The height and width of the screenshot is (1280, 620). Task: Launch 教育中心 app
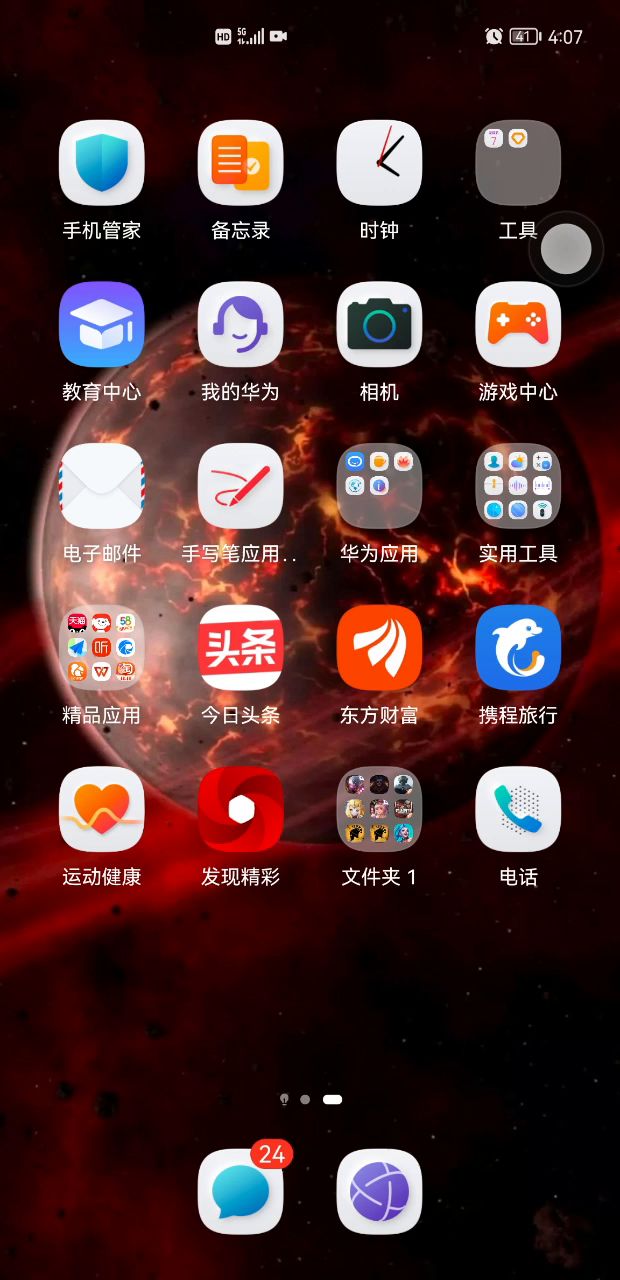[101, 325]
